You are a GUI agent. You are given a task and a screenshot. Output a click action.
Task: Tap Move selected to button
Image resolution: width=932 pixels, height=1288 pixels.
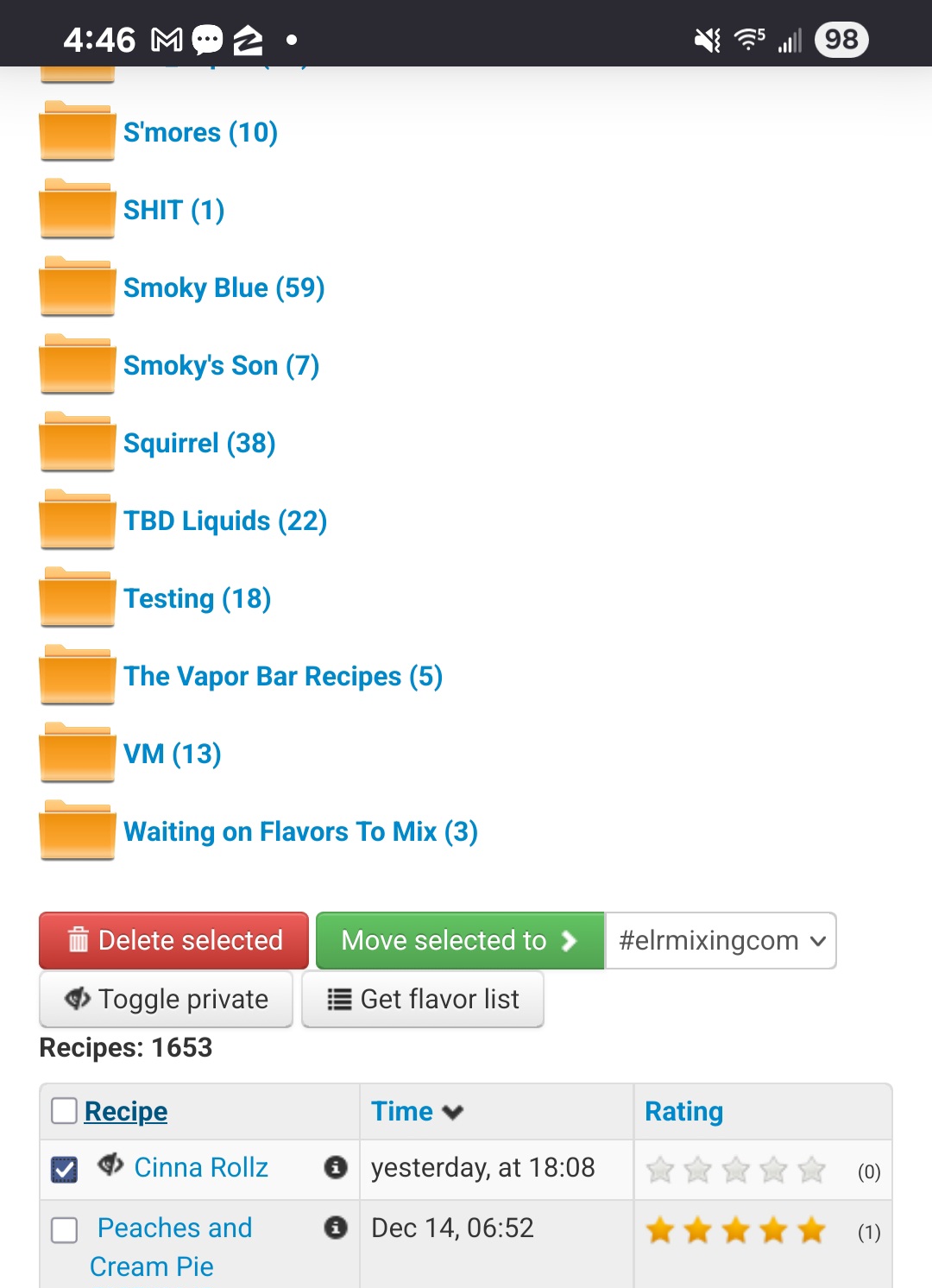[459, 940]
